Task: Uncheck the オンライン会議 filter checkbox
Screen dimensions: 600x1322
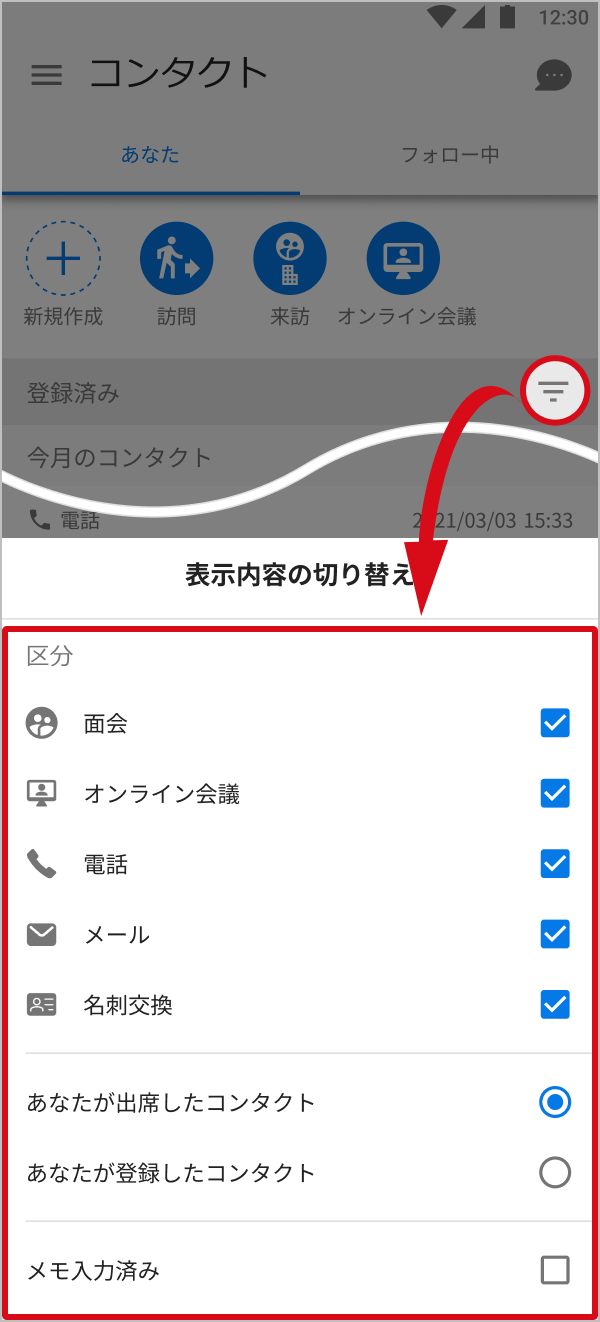Action: (555, 793)
